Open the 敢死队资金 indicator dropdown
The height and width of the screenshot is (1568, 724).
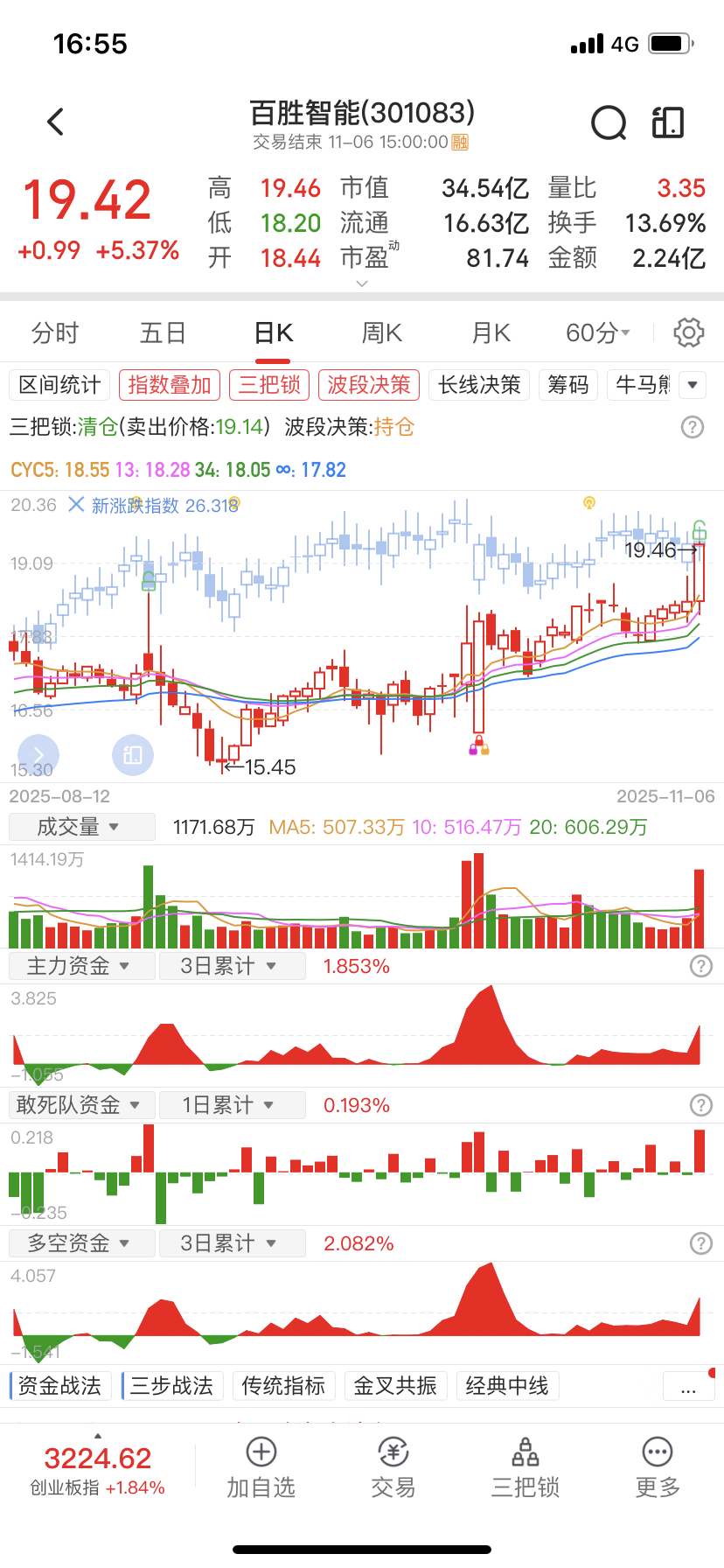pos(80,1105)
